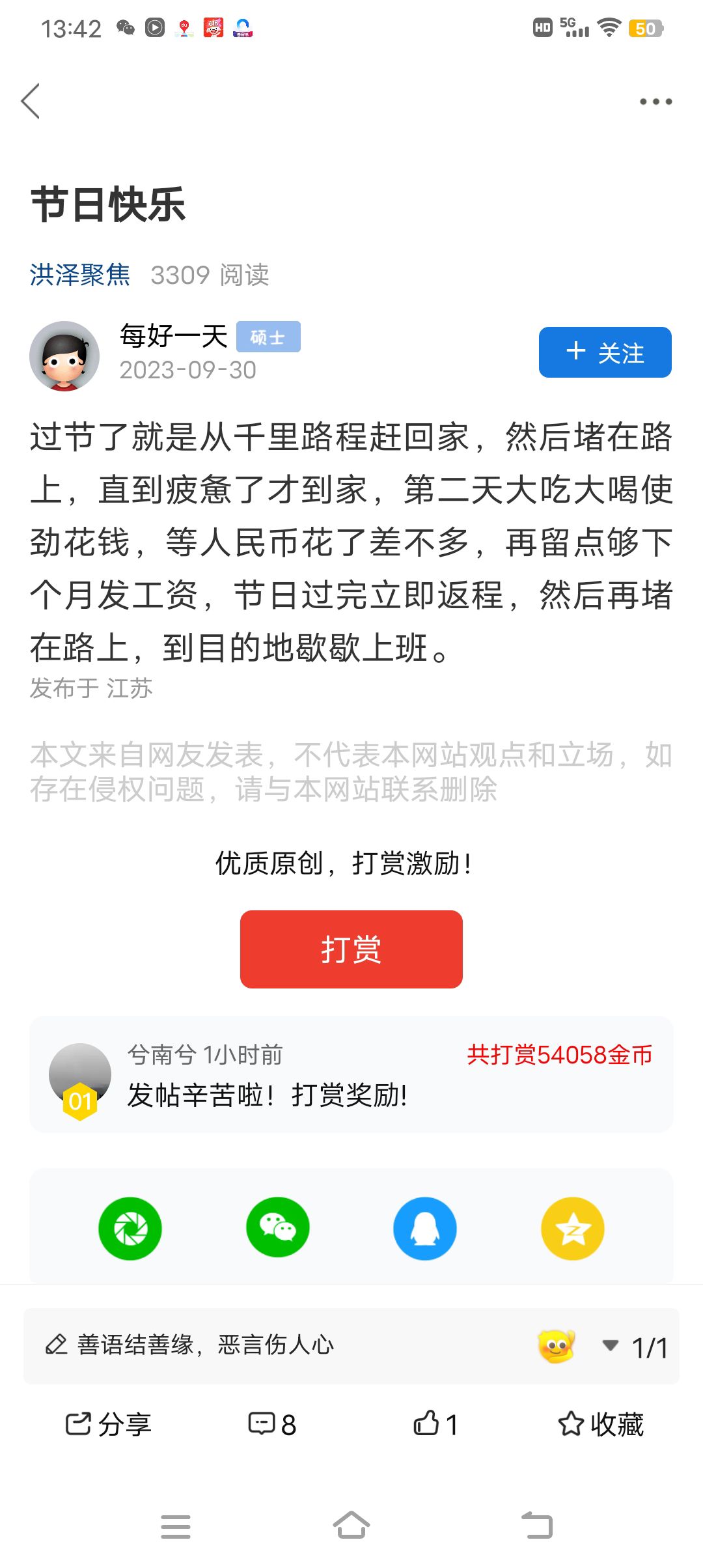The width and height of the screenshot is (703, 1568).
Task: Go to the system home screen
Action: (351, 1525)
